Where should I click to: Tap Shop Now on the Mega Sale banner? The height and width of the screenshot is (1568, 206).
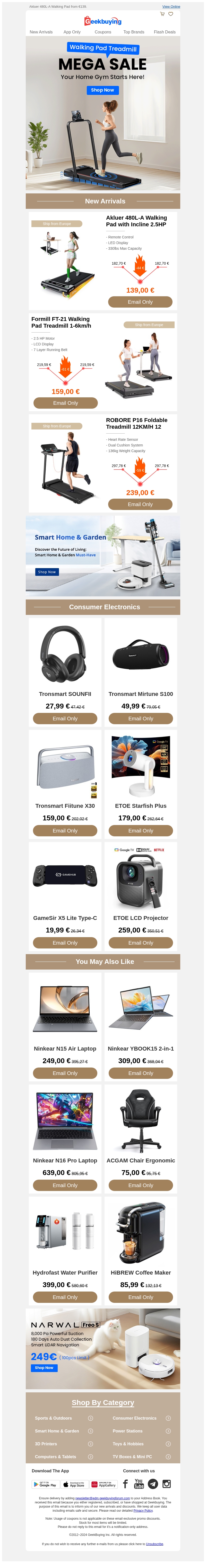(x=102, y=89)
